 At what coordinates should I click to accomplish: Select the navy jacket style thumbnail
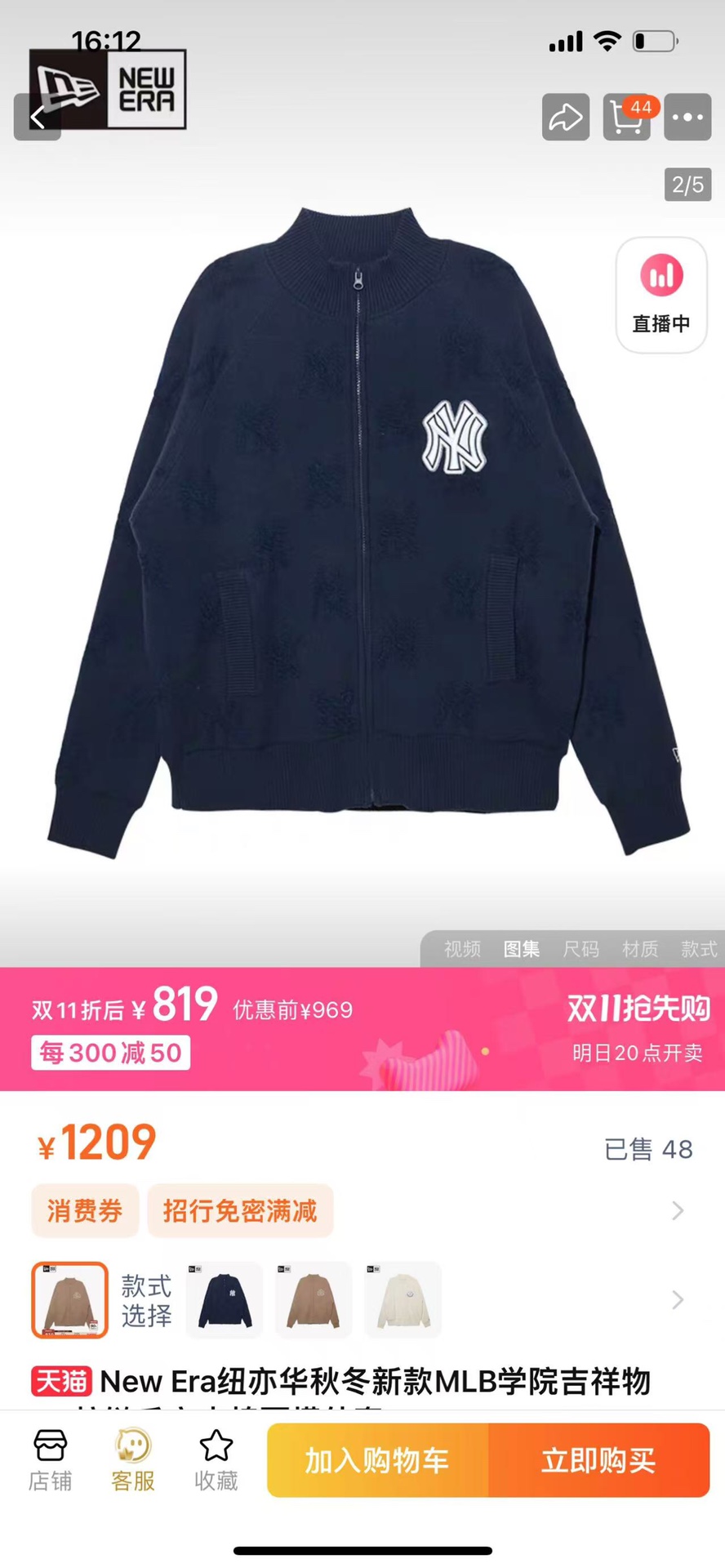coord(225,1299)
